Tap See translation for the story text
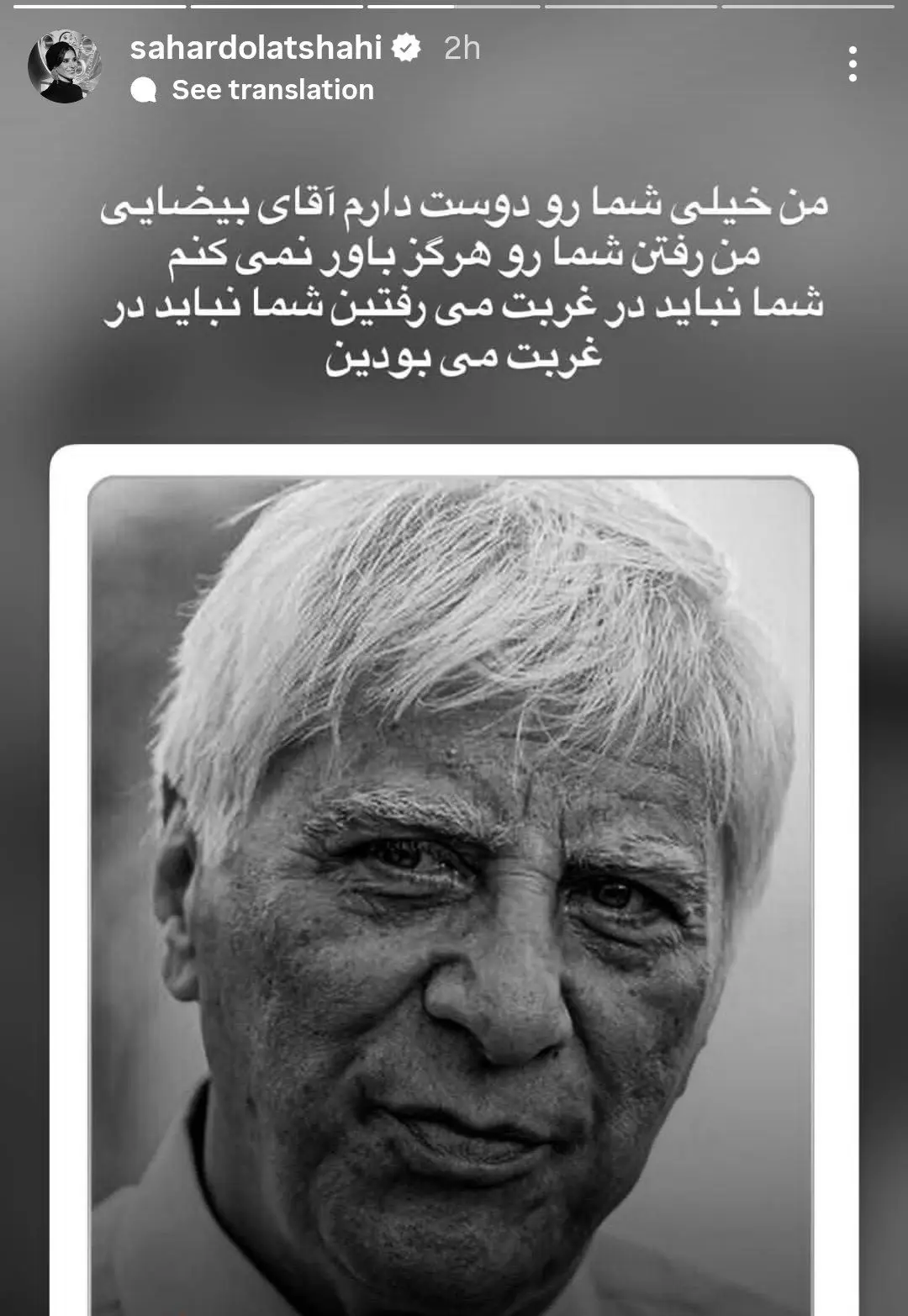Viewport: 908px width, 1316px height. tap(272, 90)
